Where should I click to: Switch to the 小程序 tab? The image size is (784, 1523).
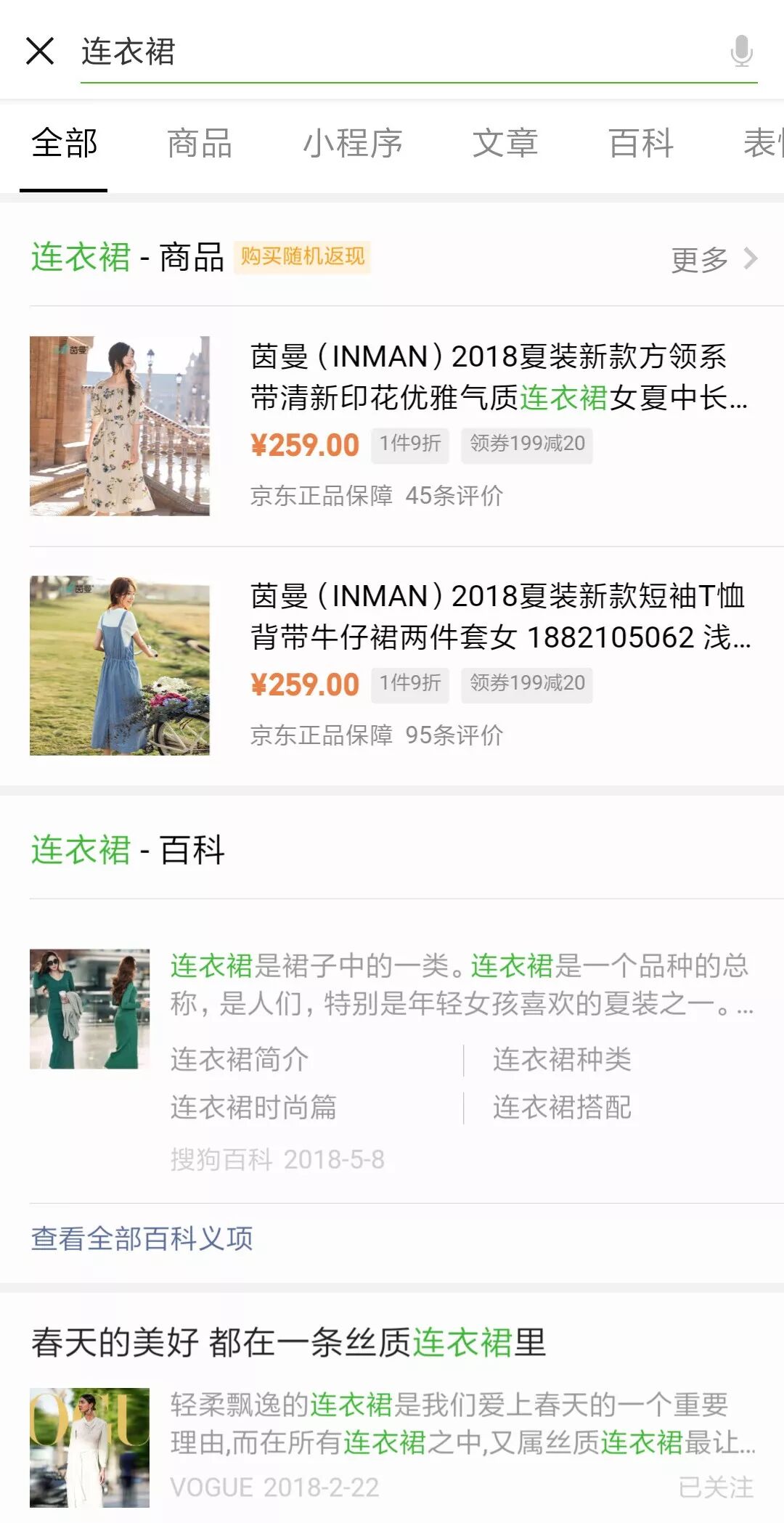tap(353, 143)
